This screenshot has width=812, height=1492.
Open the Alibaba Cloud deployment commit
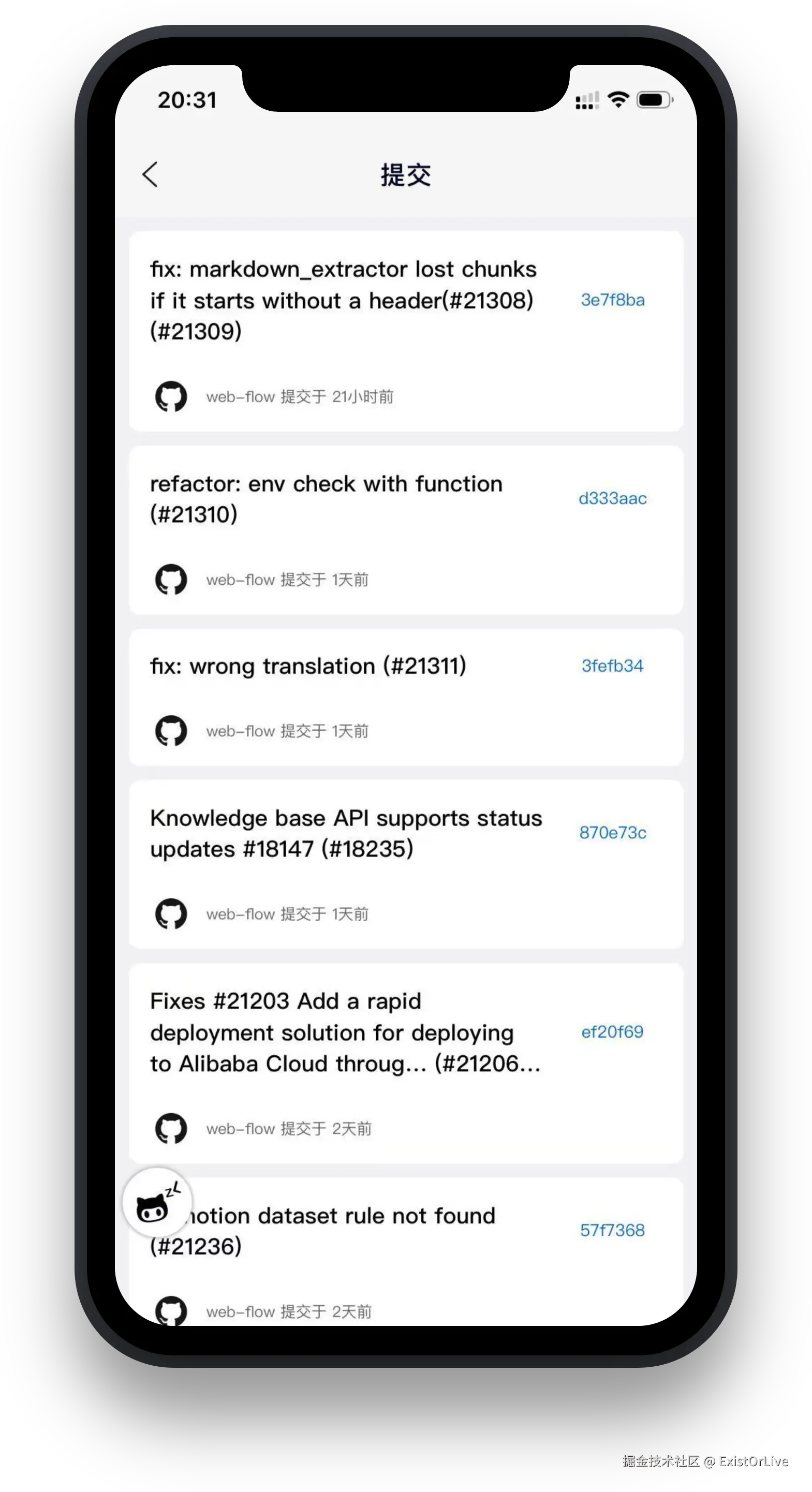(345, 1032)
